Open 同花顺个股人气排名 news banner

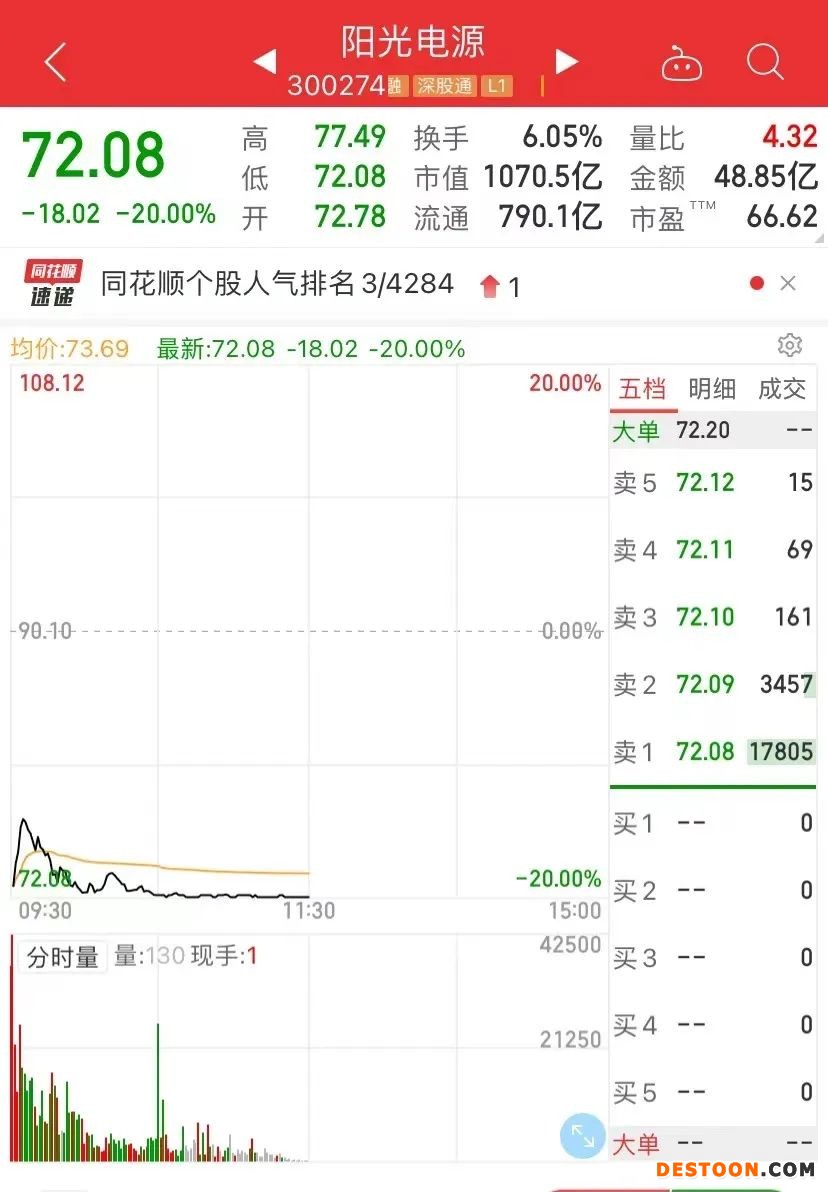coord(277,285)
